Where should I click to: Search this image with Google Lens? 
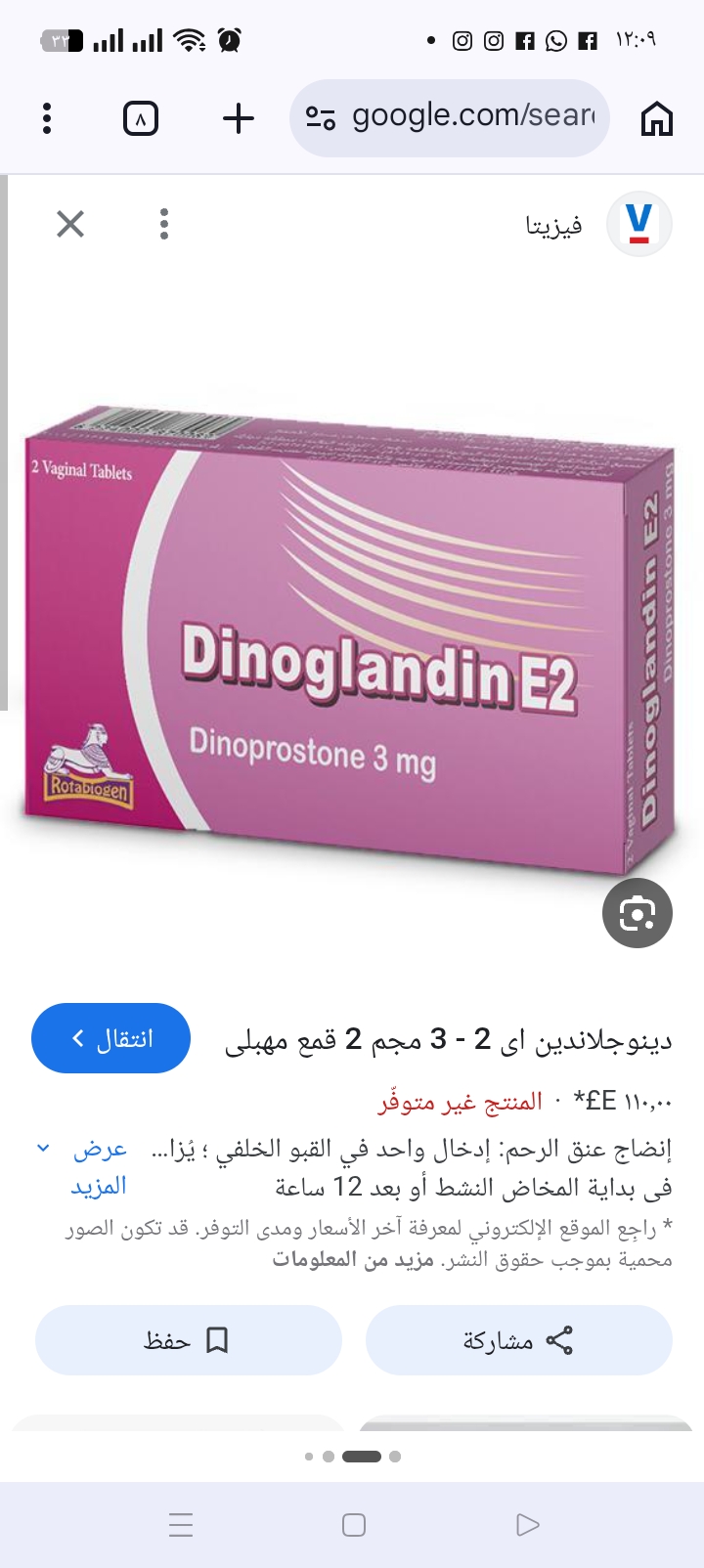(637, 913)
